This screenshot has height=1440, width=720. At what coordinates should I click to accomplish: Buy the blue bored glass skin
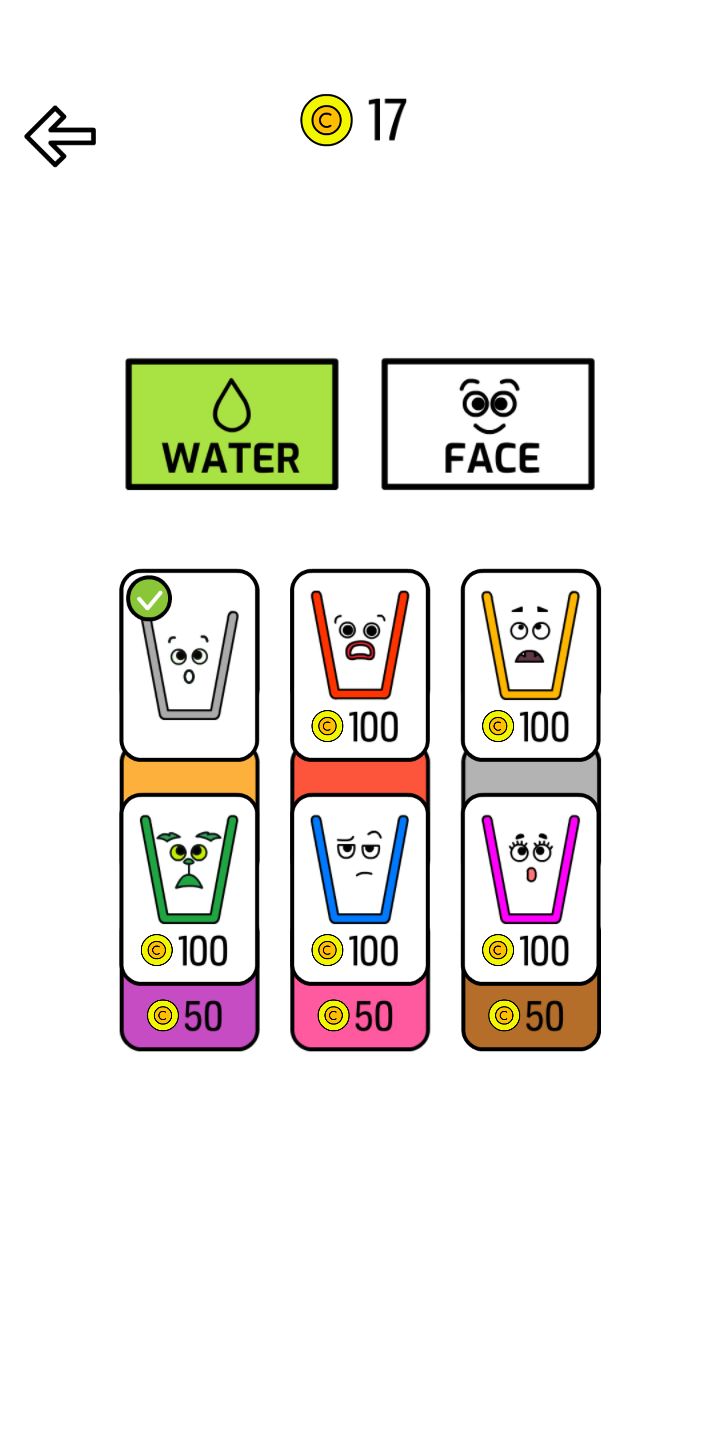pos(360,888)
